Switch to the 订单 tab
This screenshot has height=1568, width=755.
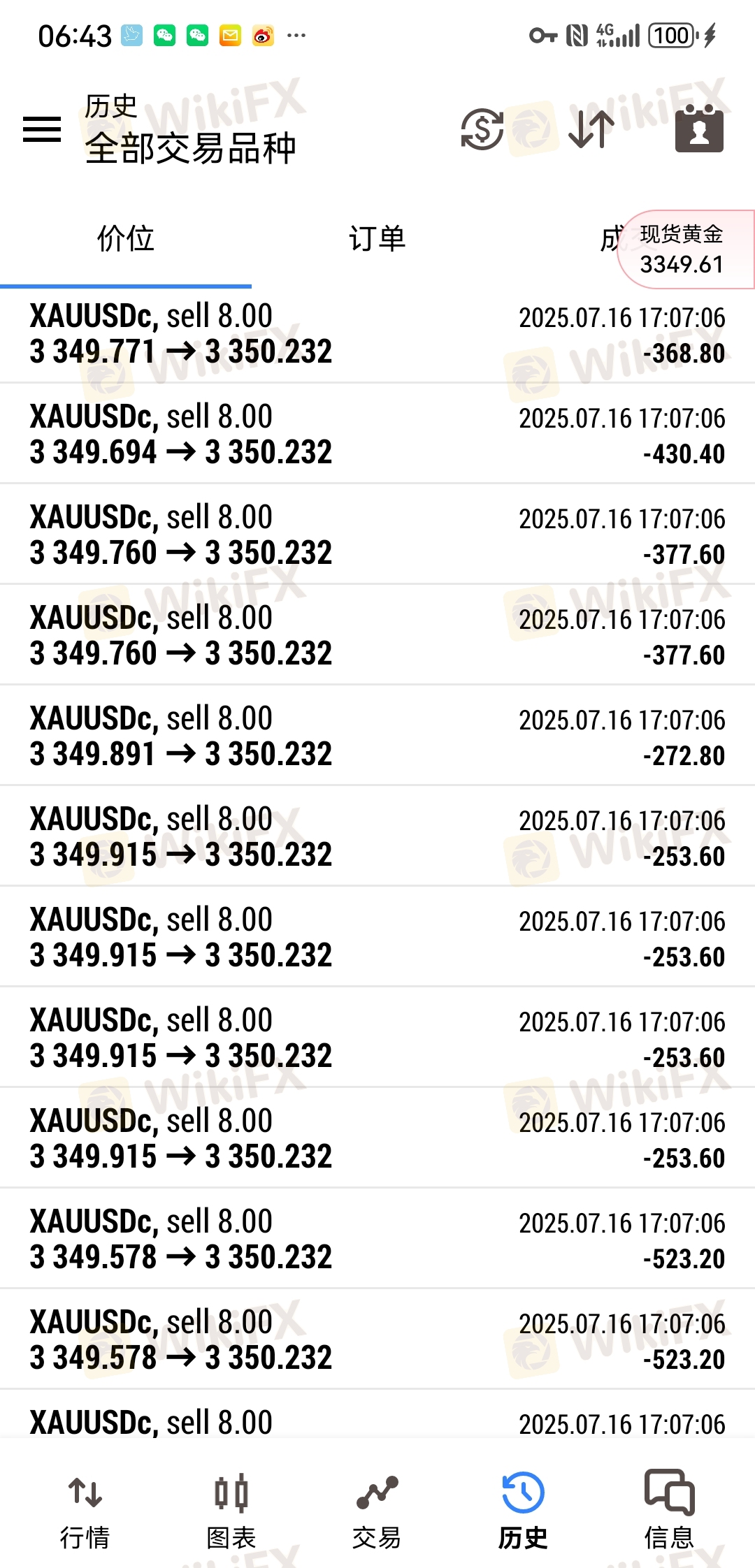coord(377,239)
